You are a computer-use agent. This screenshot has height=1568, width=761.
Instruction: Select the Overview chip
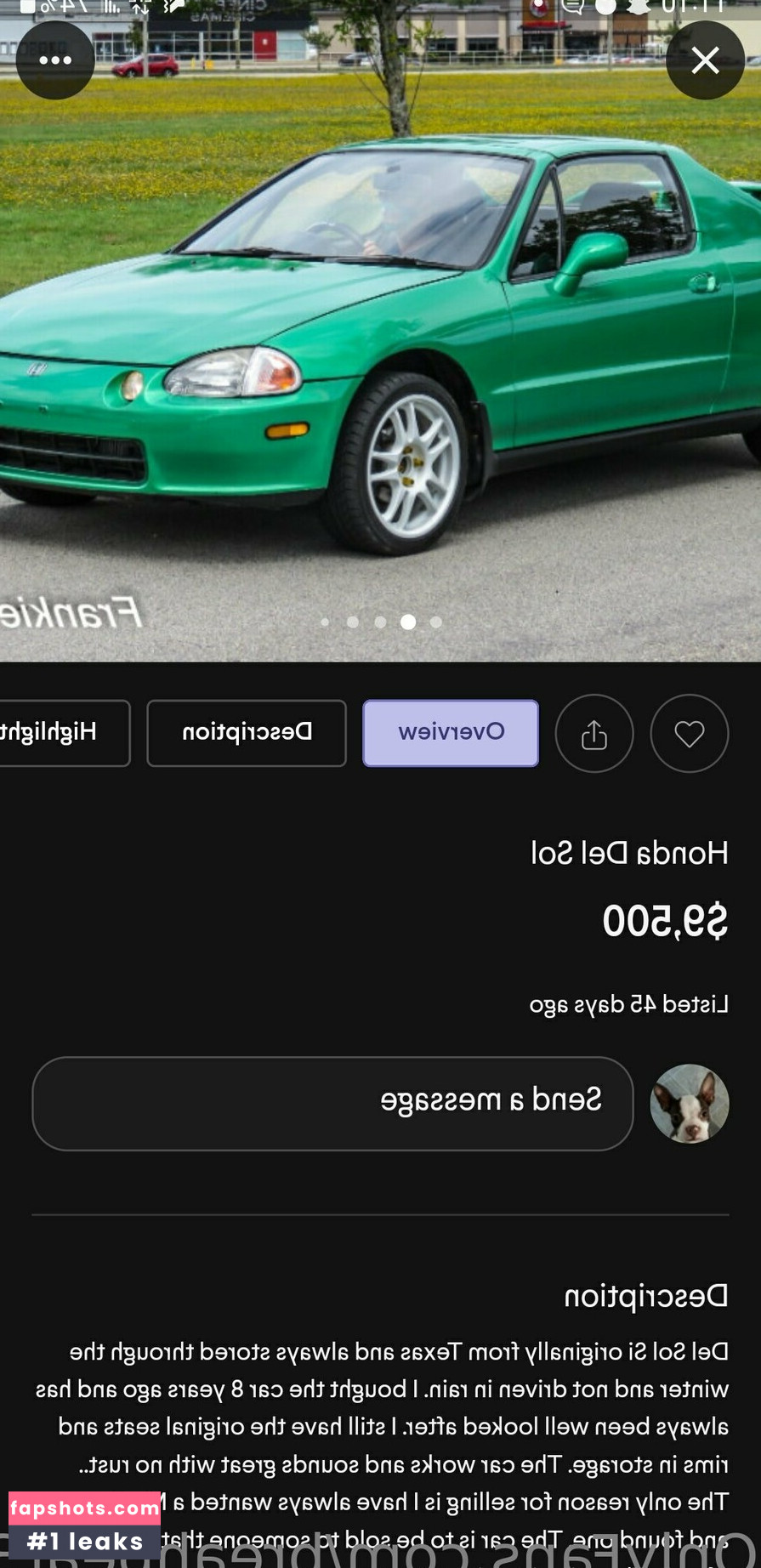pyautogui.click(x=451, y=733)
